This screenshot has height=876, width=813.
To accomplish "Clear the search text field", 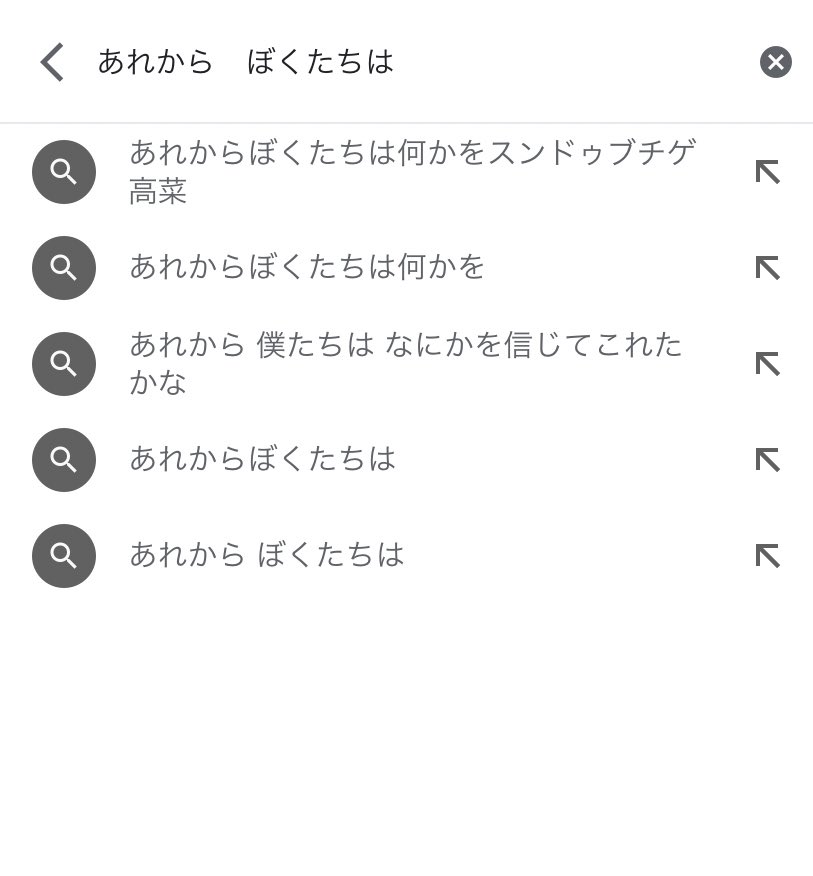I will pyautogui.click(x=775, y=62).
